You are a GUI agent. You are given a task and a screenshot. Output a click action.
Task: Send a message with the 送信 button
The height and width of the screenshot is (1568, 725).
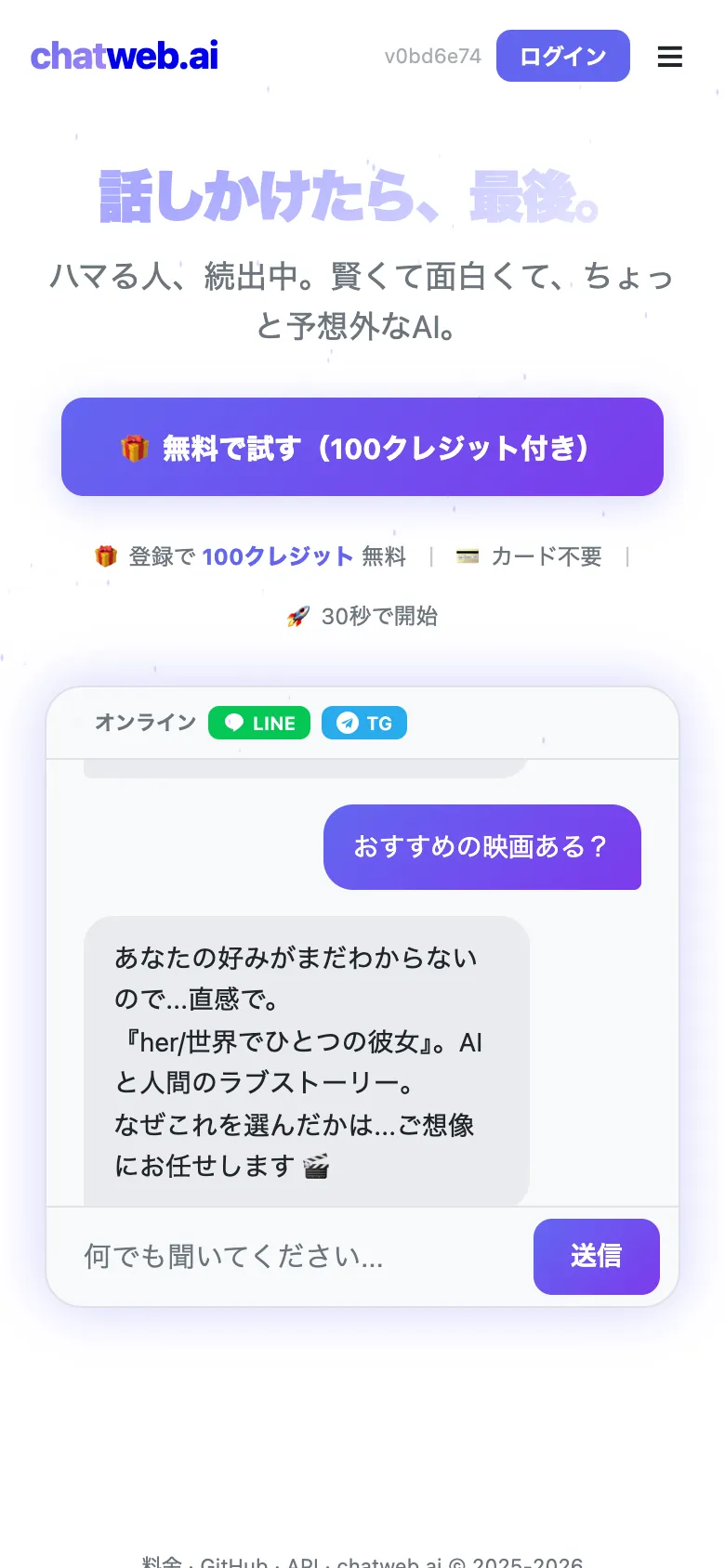pyautogui.click(x=596, y=1256)
